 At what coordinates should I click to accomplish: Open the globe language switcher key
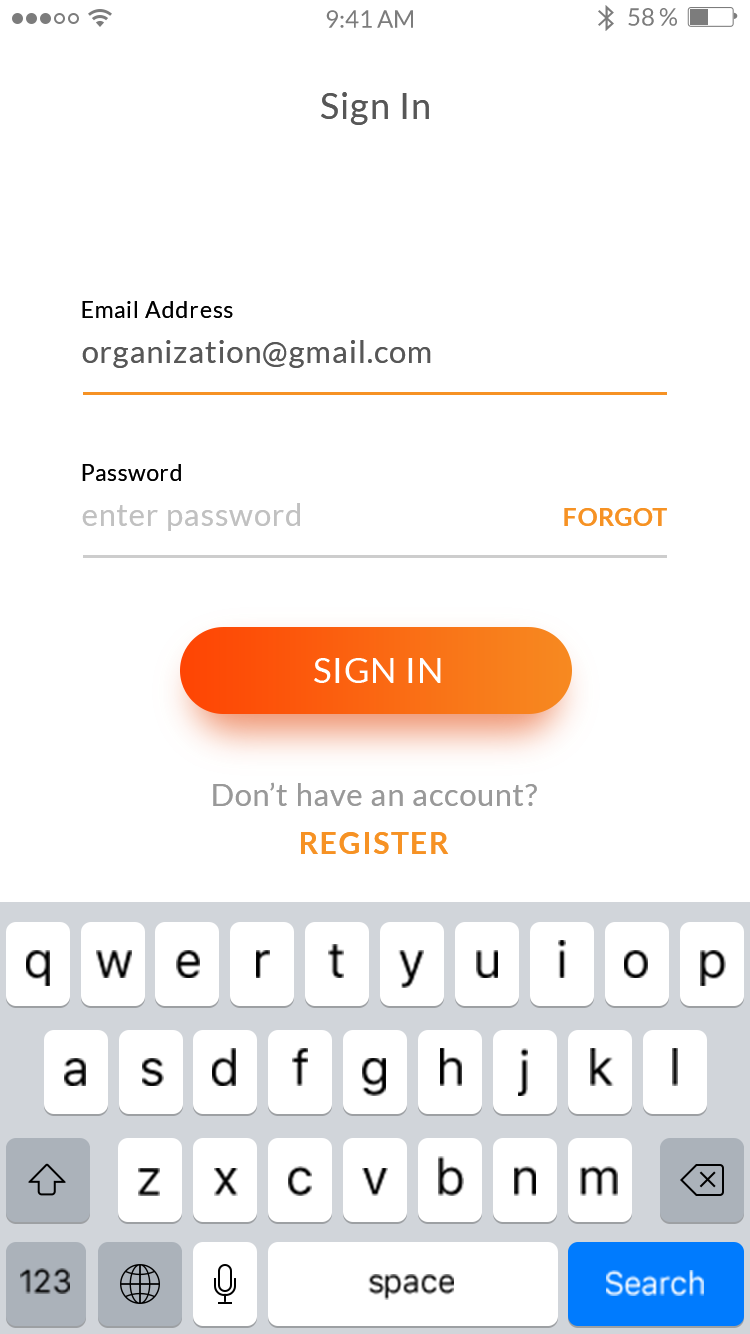pos(140,1283)
